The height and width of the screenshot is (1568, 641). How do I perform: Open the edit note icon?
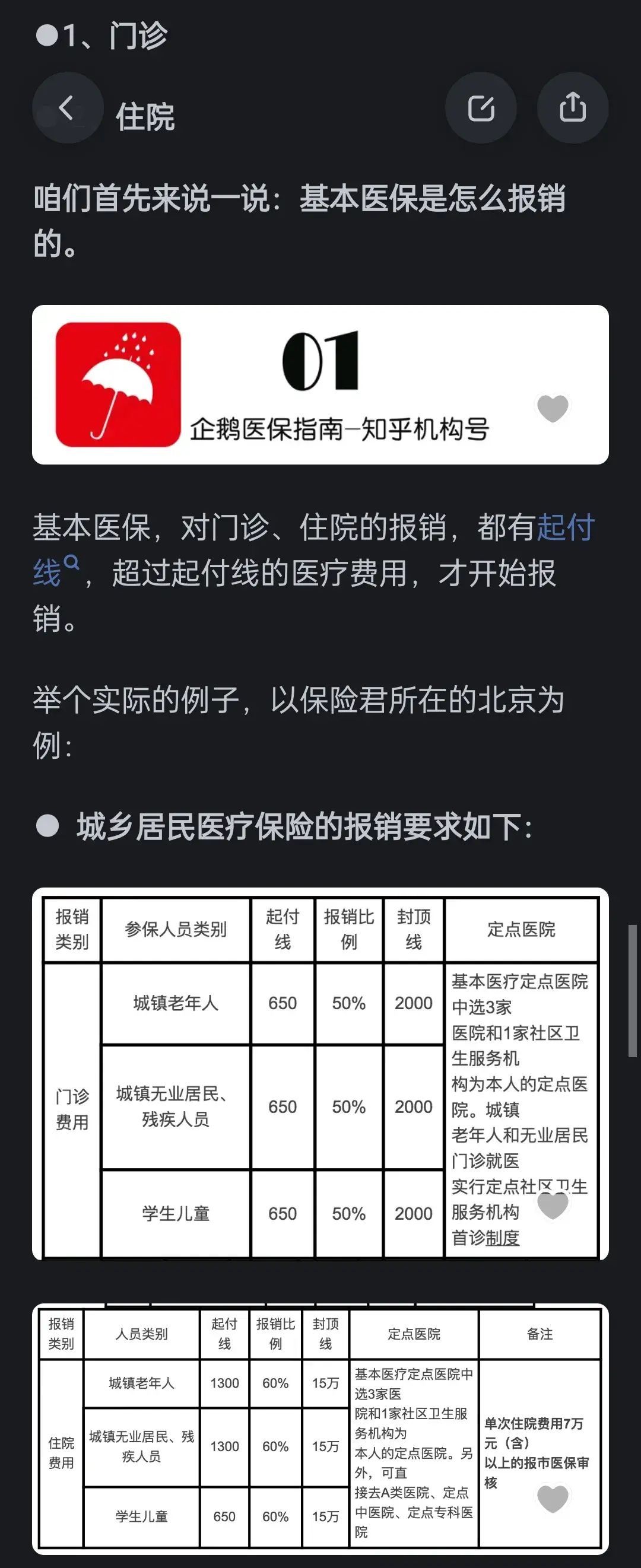481,109
